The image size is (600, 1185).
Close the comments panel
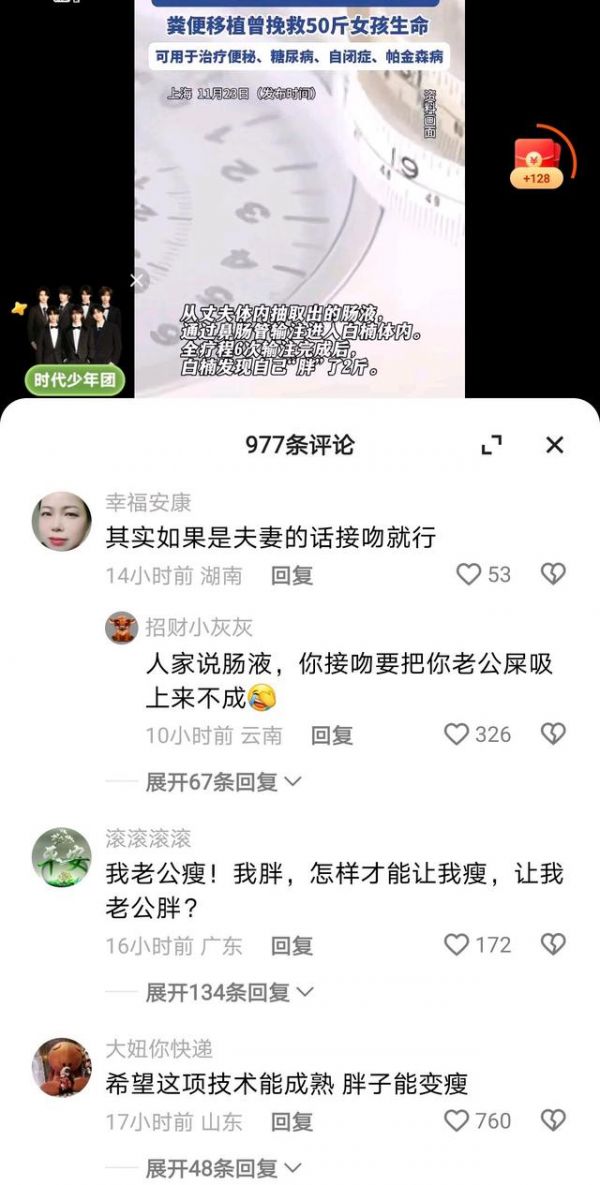coord(554,445)
